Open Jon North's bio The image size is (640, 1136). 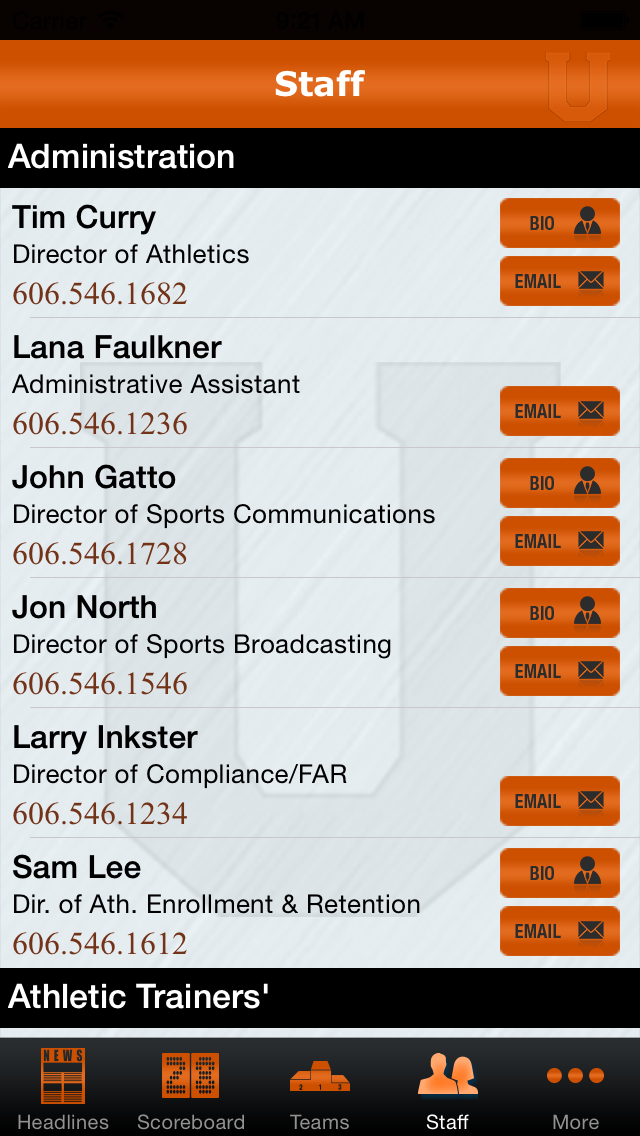[560, 613]
